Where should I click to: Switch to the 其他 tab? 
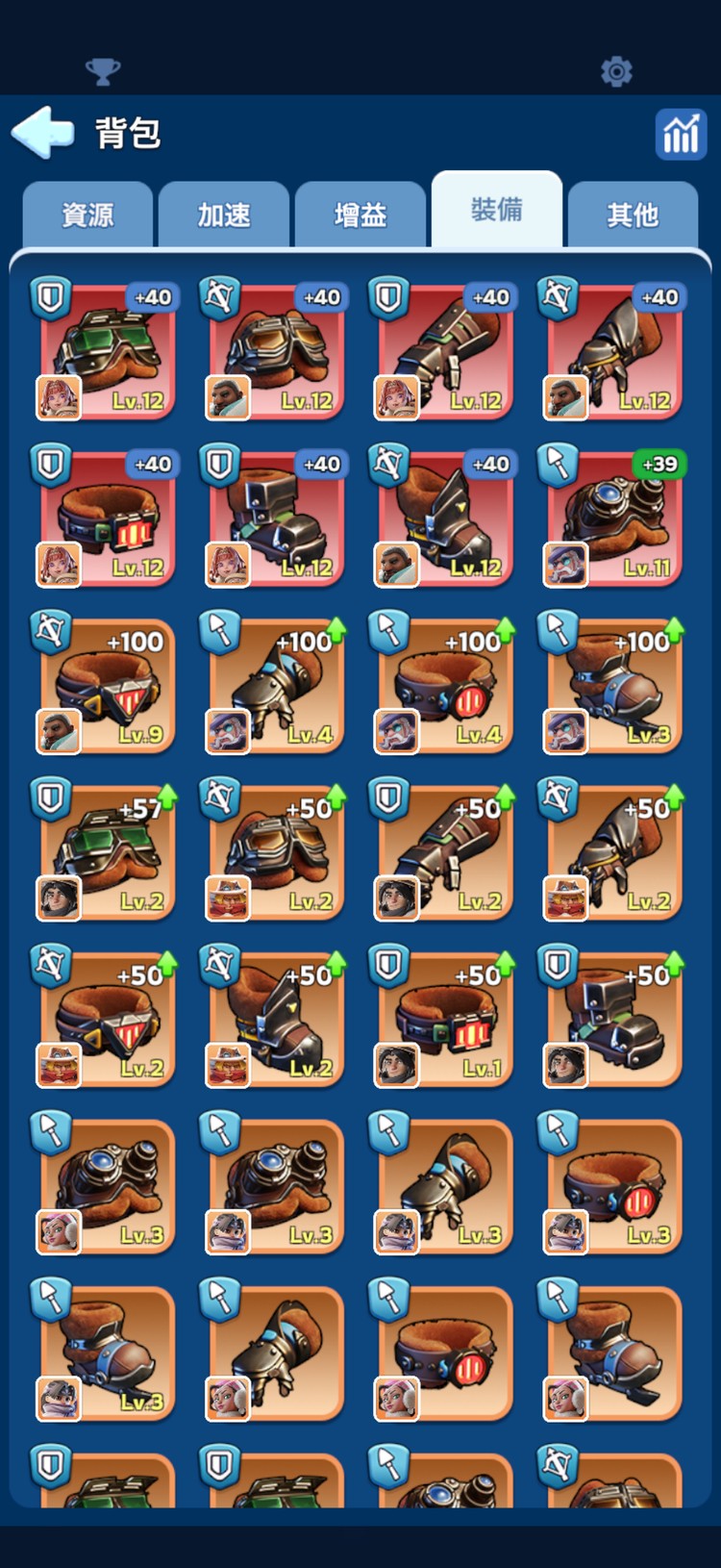point(633,215)
